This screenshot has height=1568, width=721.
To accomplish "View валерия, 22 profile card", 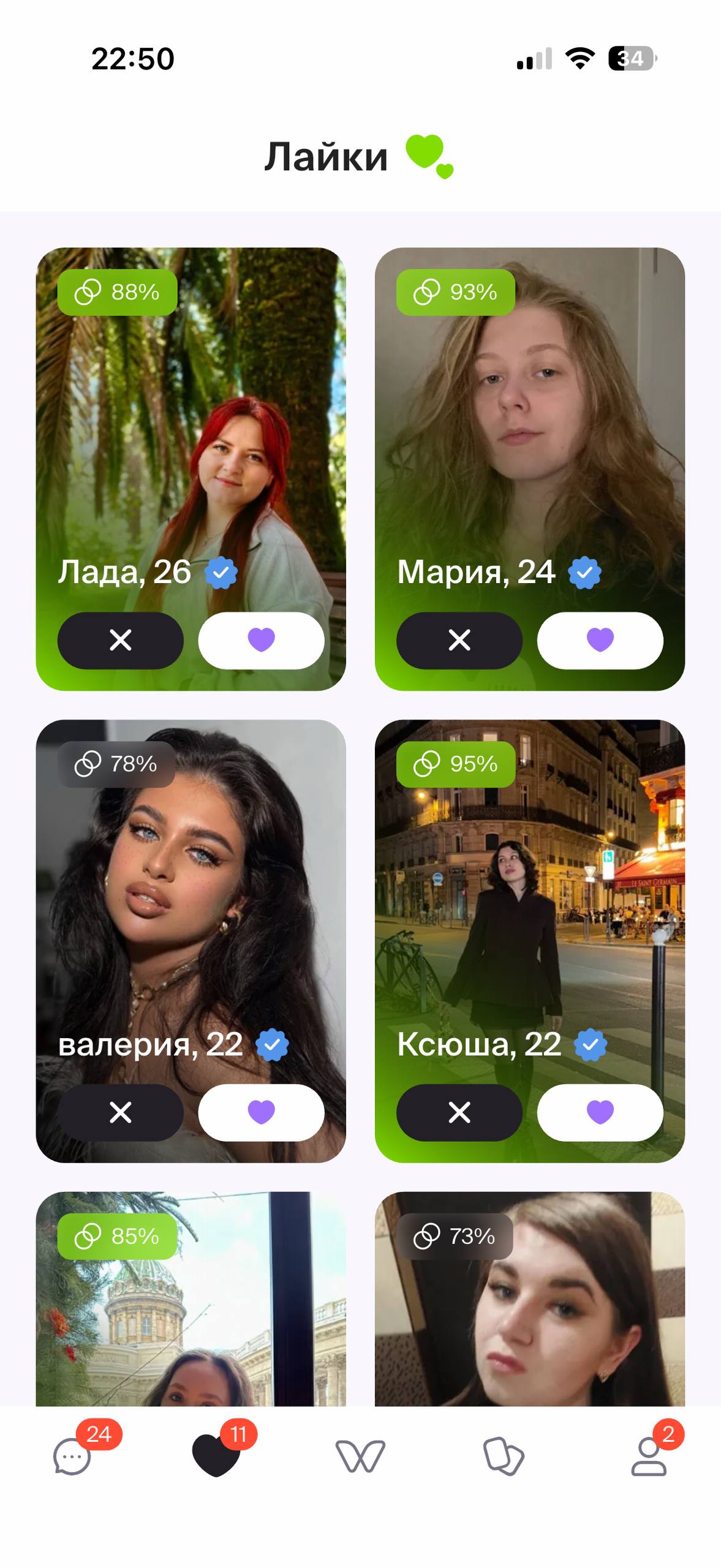I will click(191, 900).
